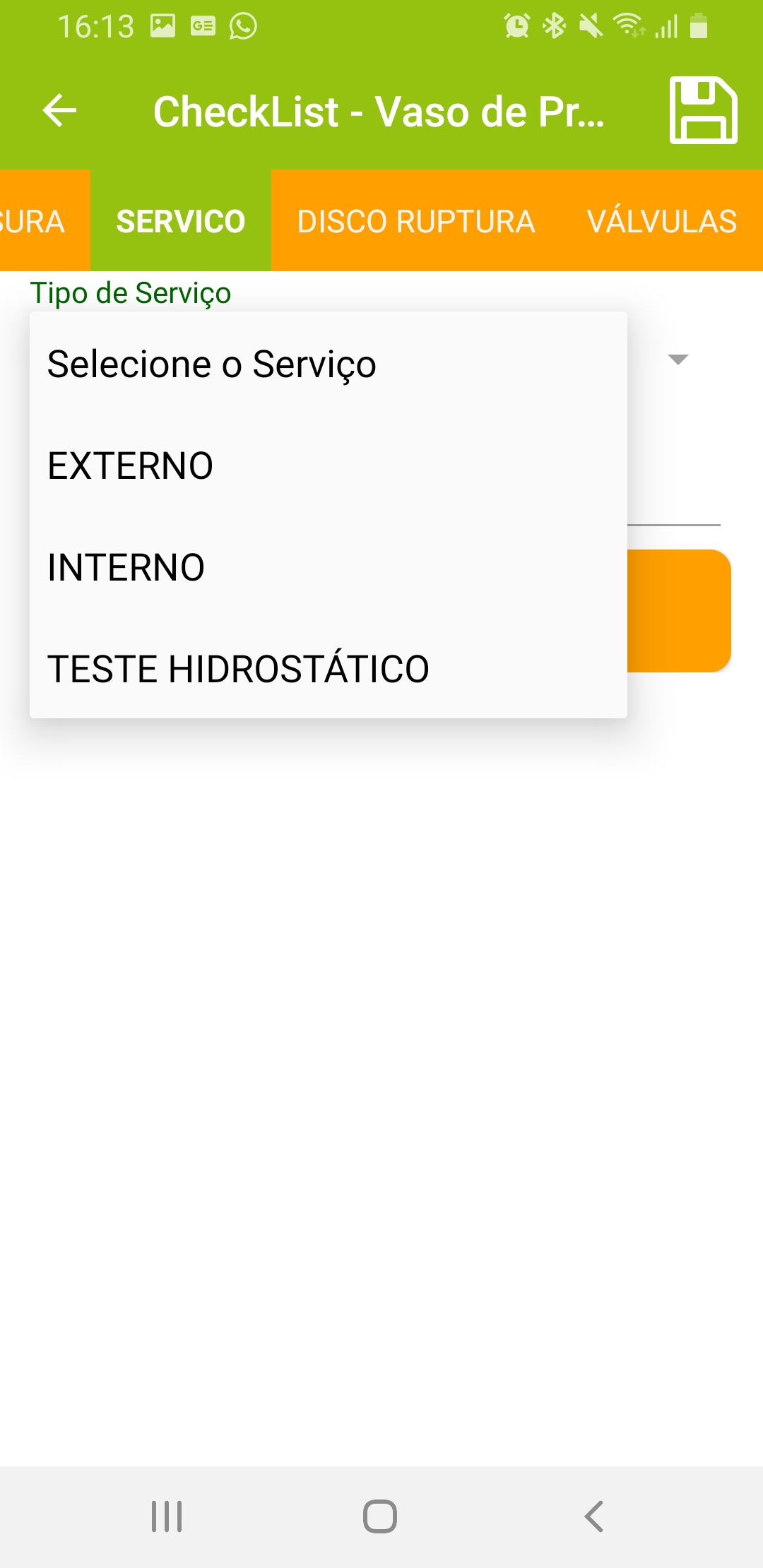Viewport: 763px width, 1568px height.
Task: Tap the system home button
Action: point(380,1516)
